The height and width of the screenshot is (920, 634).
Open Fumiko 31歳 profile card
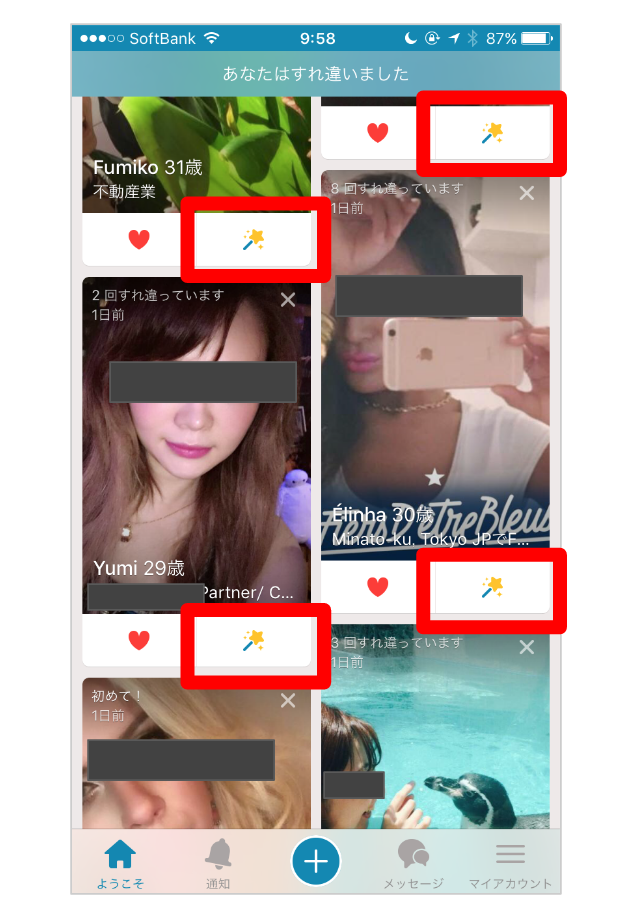click(x=196, y=150)
